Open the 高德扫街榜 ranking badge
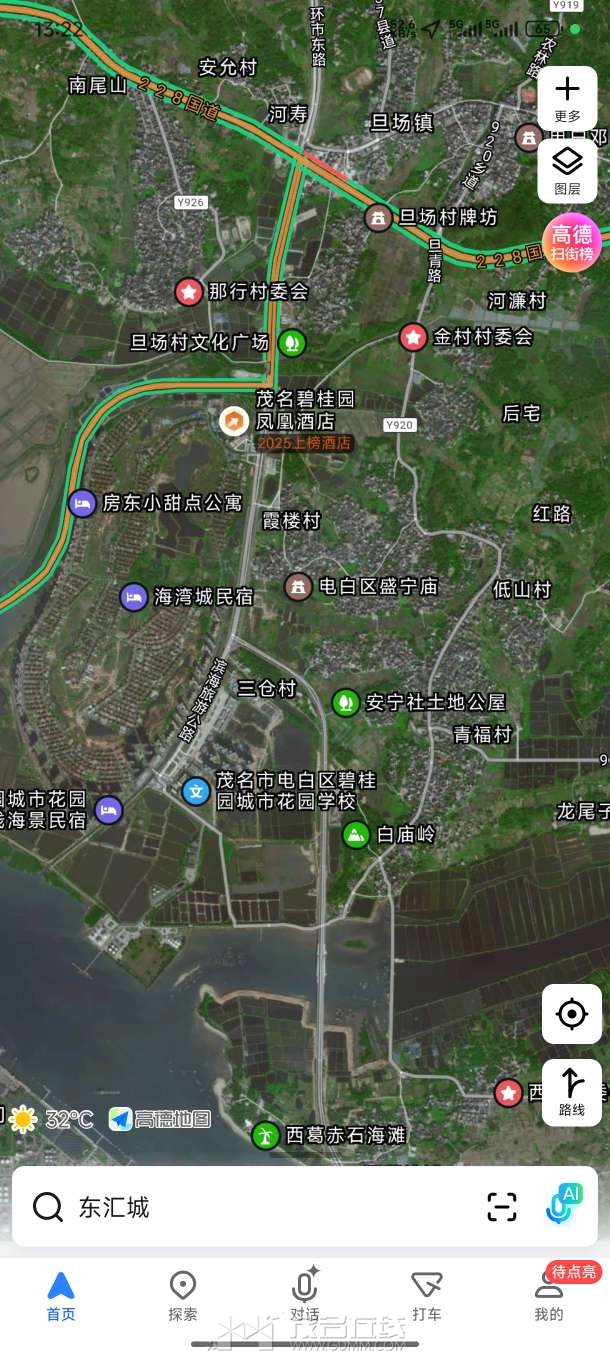Image resolution: width=610 pixels, height=1356 pixels. click(572, 243)
